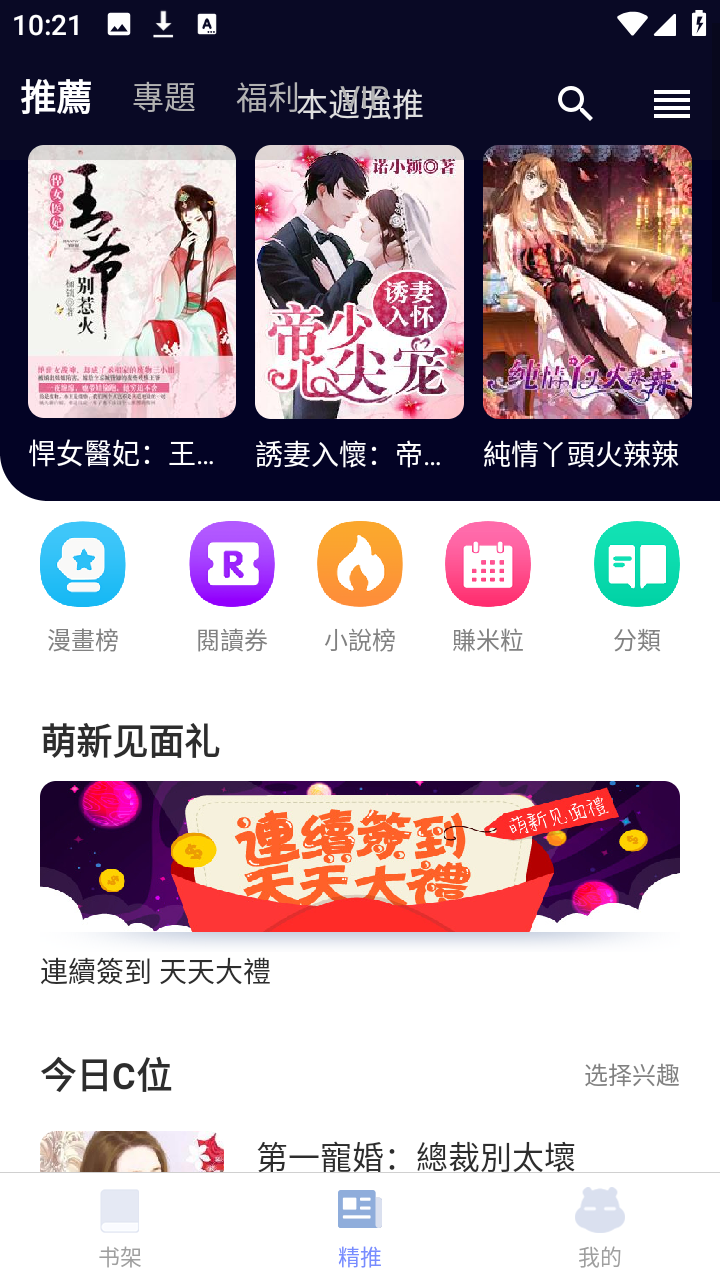Tap the 我的 profile icon in bottom bar
The width and height of the screenshot is (720, 1280).
tap(598, 1221)
